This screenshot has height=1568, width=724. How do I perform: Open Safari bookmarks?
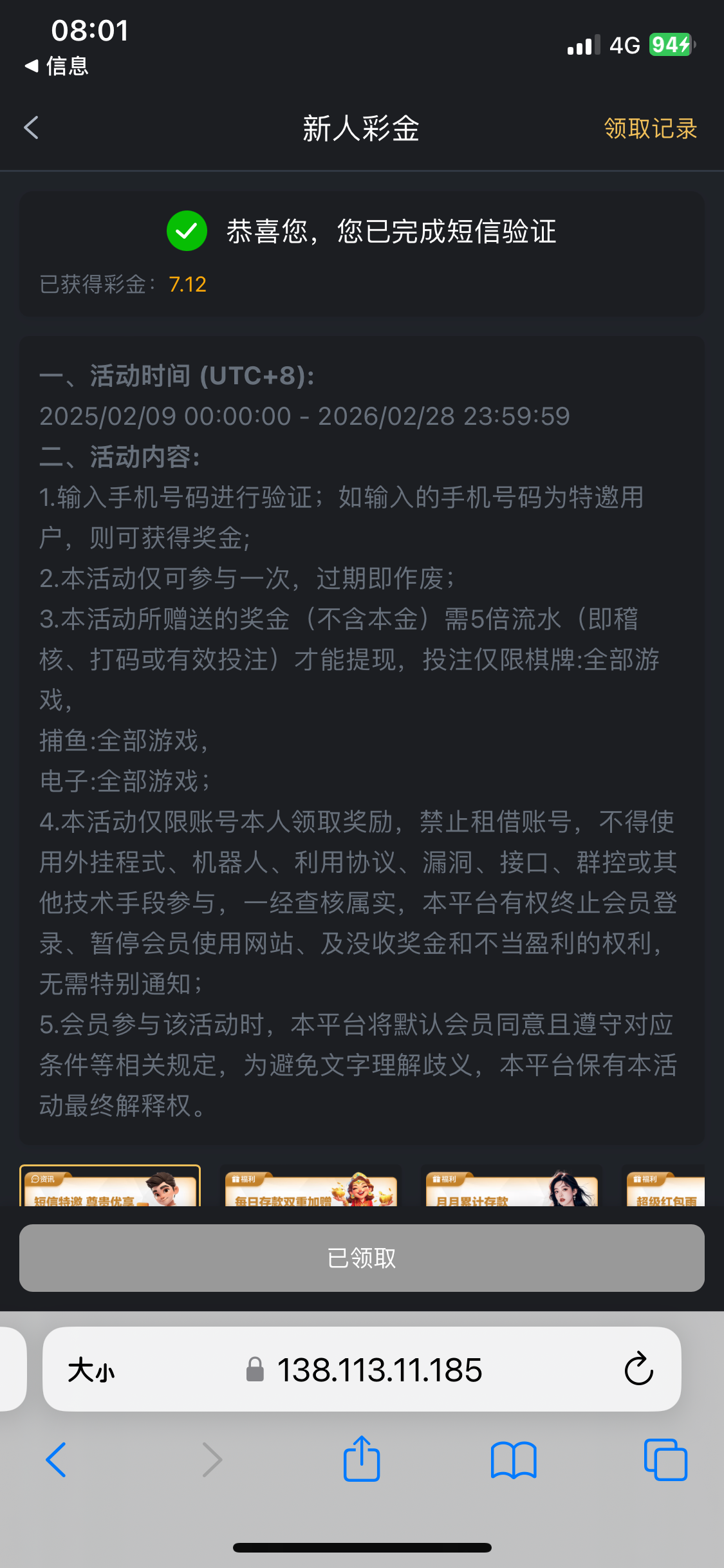[513, 1460]
